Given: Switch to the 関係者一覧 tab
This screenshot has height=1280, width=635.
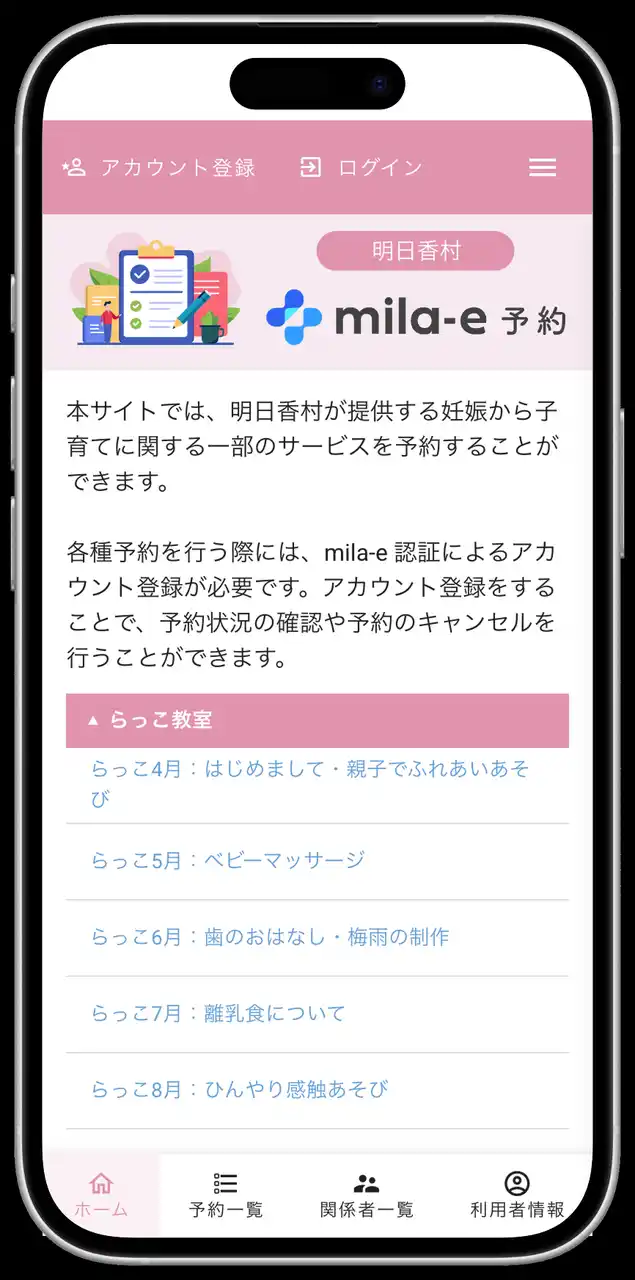Looking at the screenshot, I should pyautogui.click(x=366, y=1195).
